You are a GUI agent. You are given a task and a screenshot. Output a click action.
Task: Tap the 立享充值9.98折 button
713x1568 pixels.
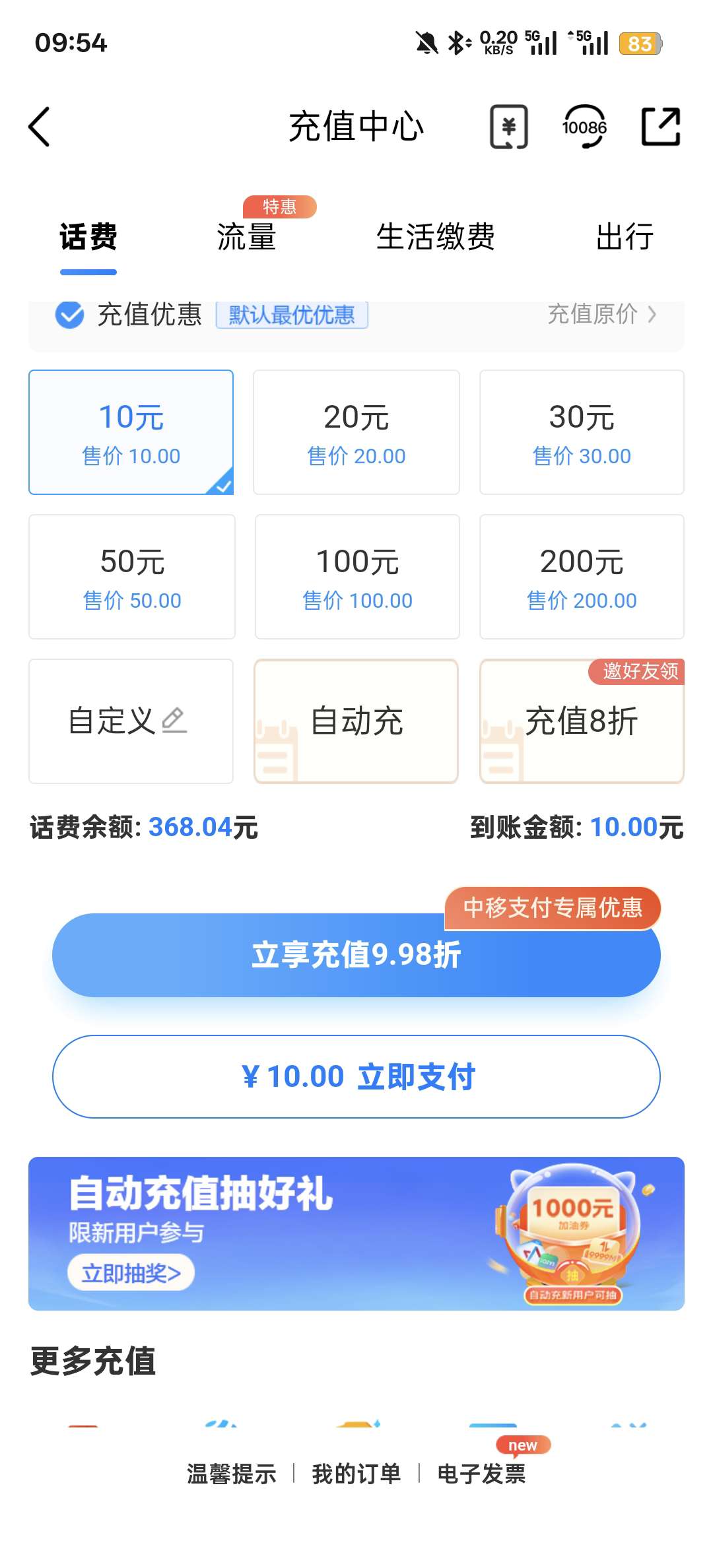click(356, 954)
